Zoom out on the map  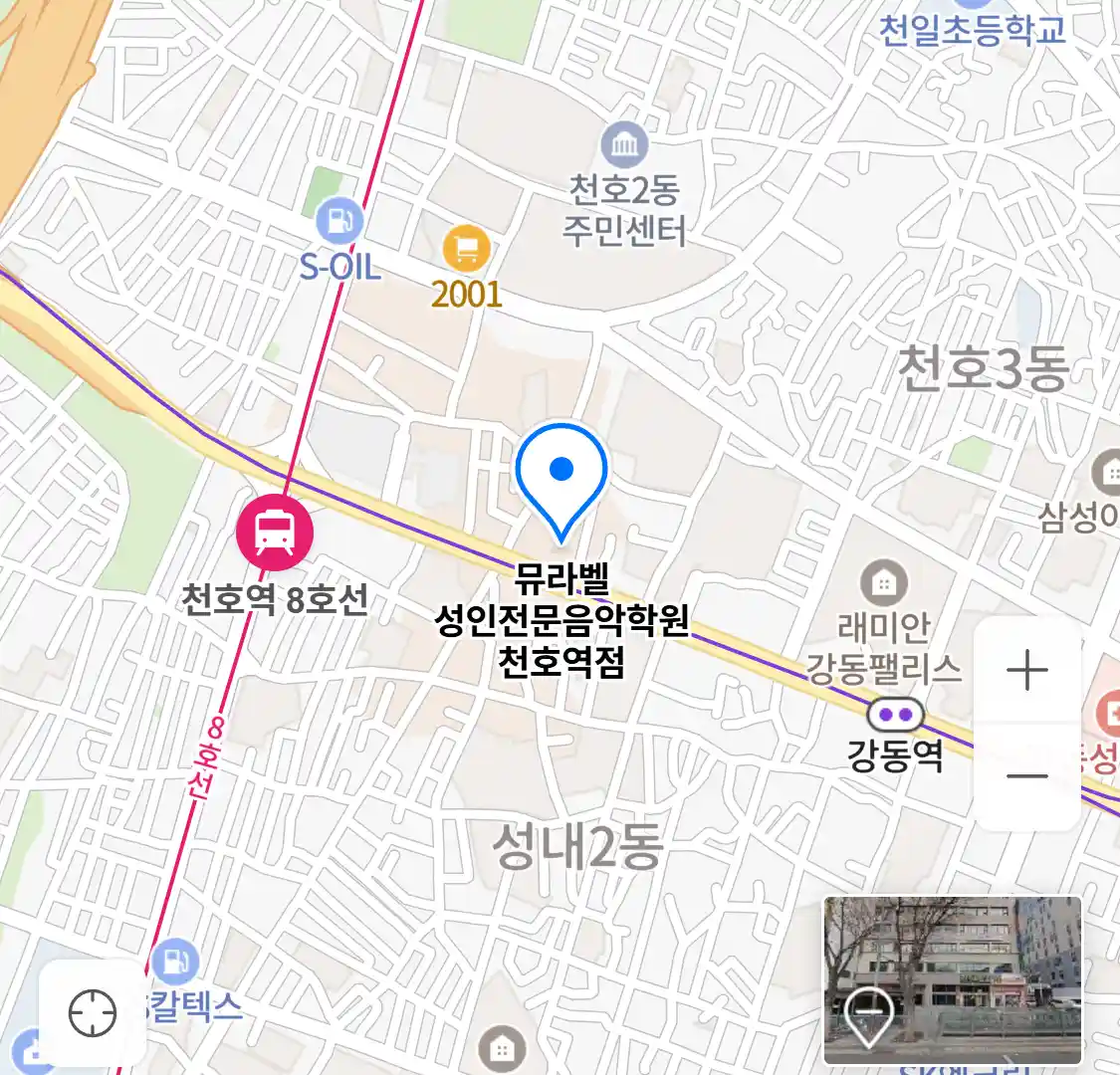1026,776
